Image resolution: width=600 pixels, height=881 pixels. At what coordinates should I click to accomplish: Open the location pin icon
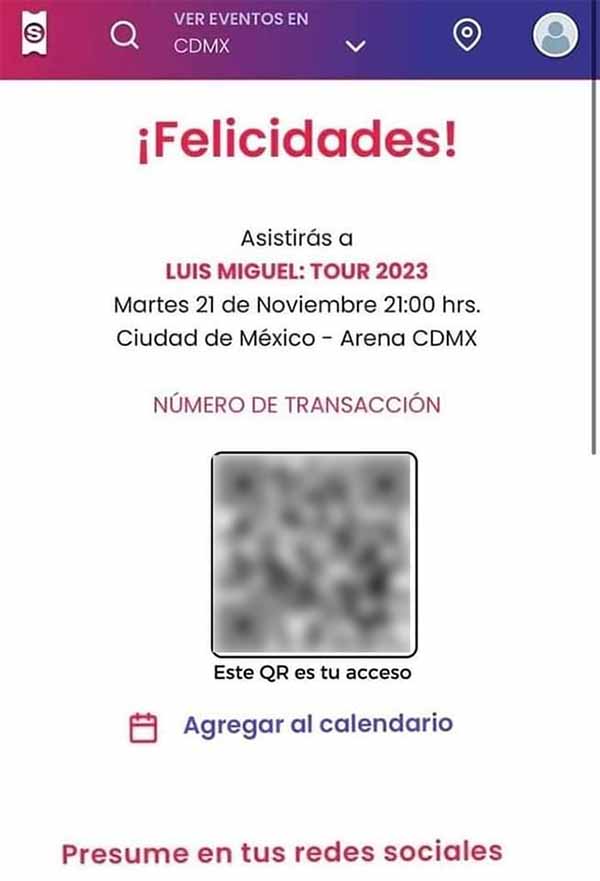click(x=467, y=34)
